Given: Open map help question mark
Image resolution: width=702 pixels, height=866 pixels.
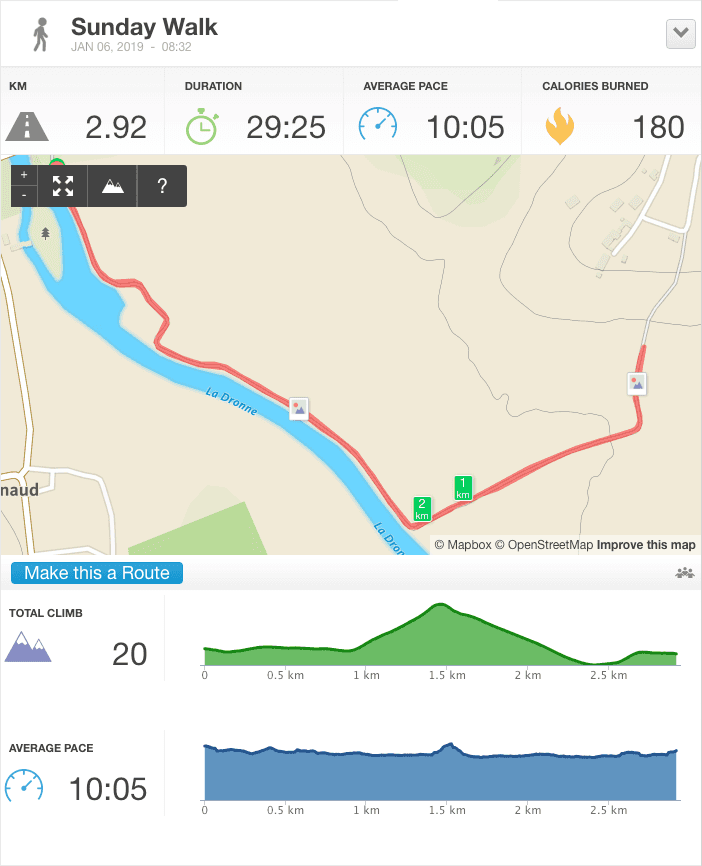Looking at the screenshot, I should [x=162, y=186].
